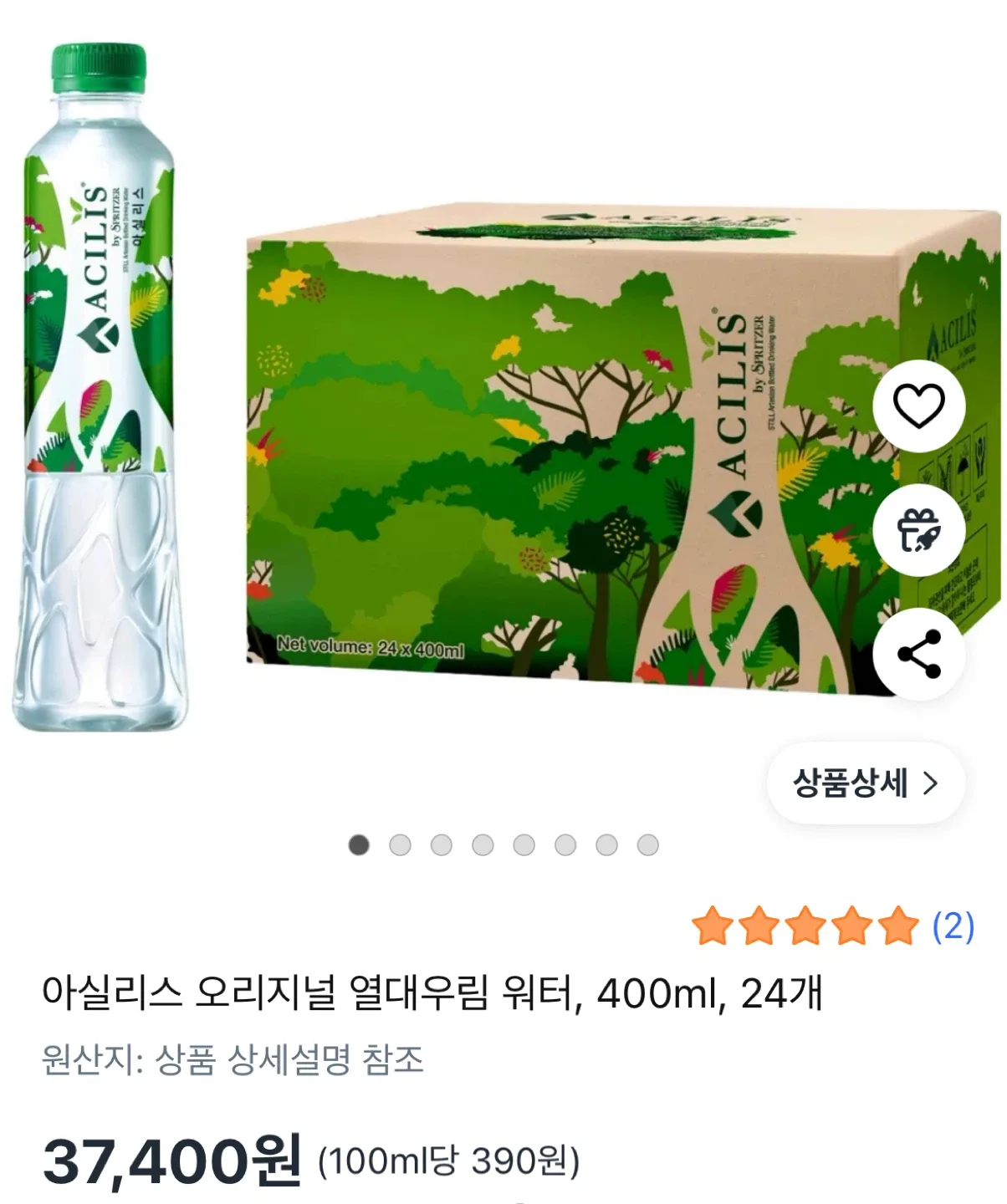Open the five-star reviews (2)
1007x1204 pixels.
point(833,926)
